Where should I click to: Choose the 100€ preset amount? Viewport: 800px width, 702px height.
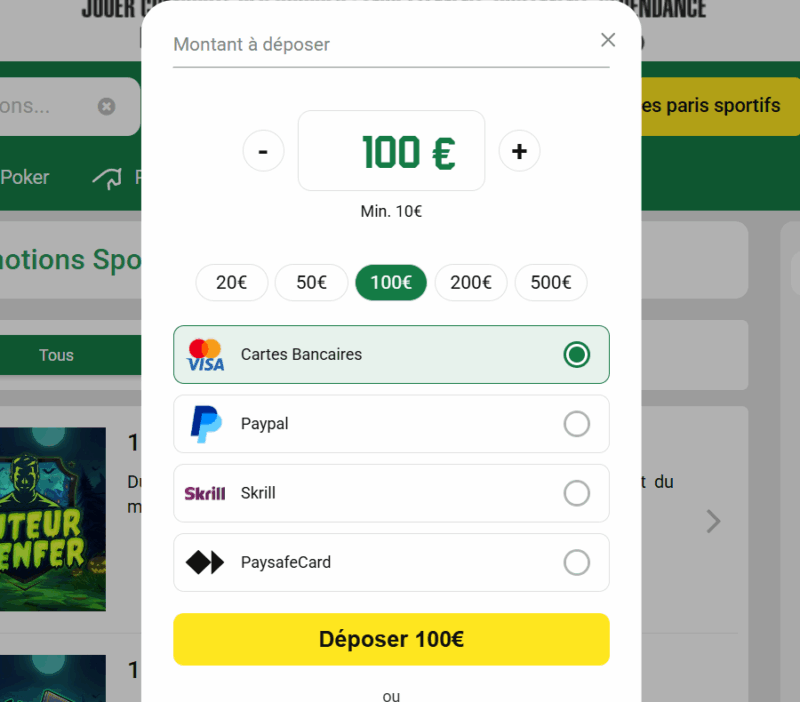coord(391,282)
